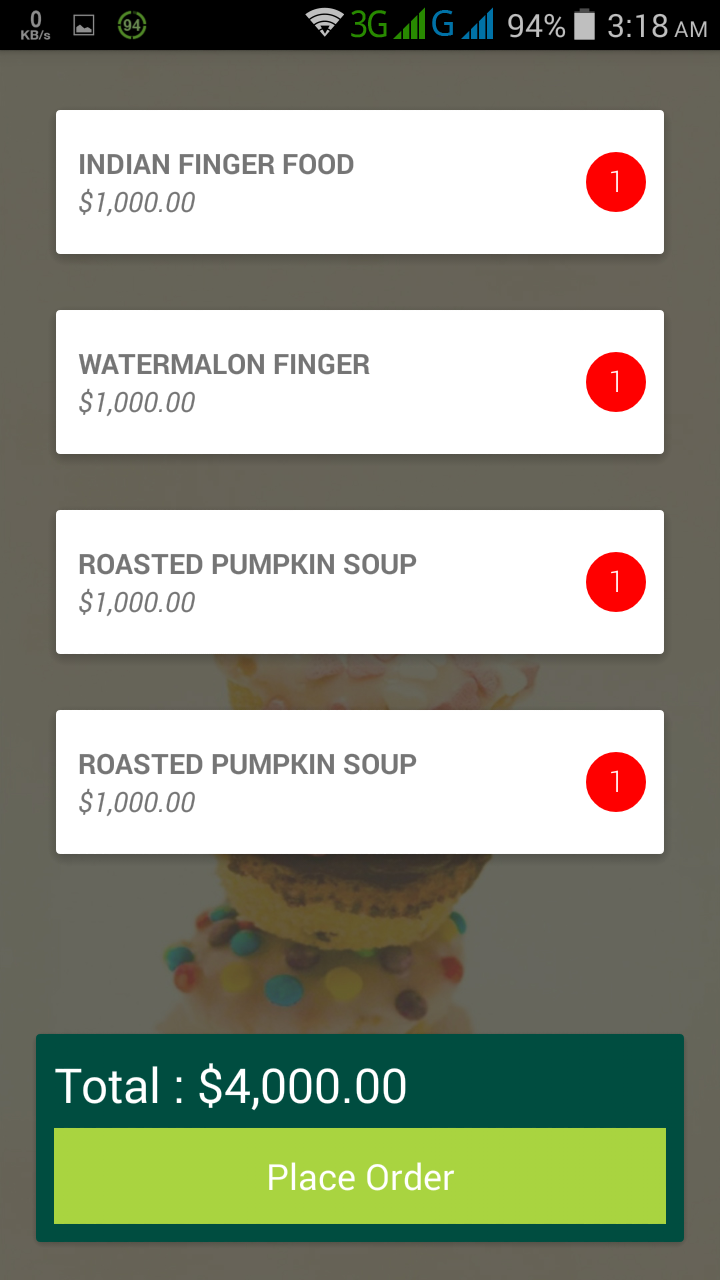Tap the quantity badge on Indian Finger Food
The image size is (720, 1280).
[615, 182]
